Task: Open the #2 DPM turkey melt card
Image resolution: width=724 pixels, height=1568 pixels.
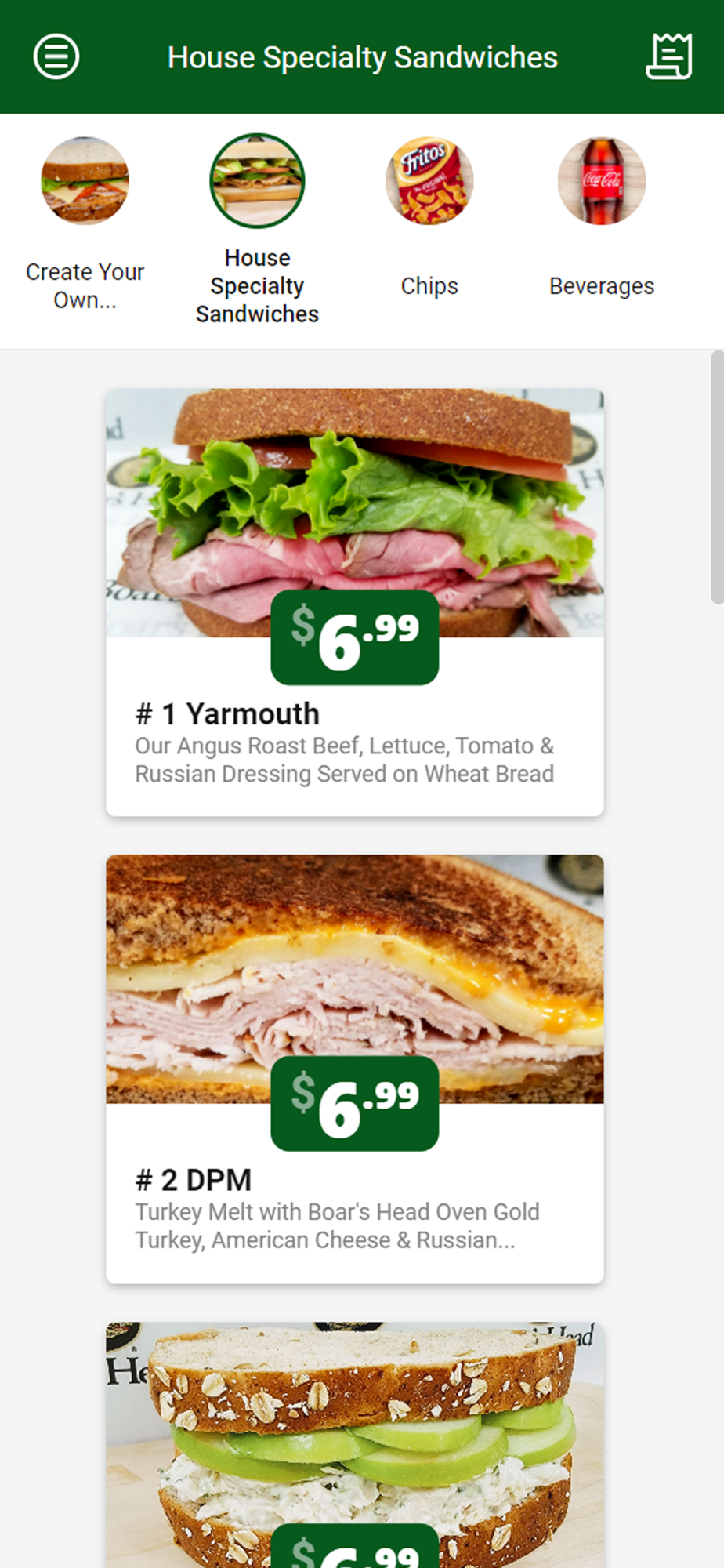Action: [x=355, y=1069]
